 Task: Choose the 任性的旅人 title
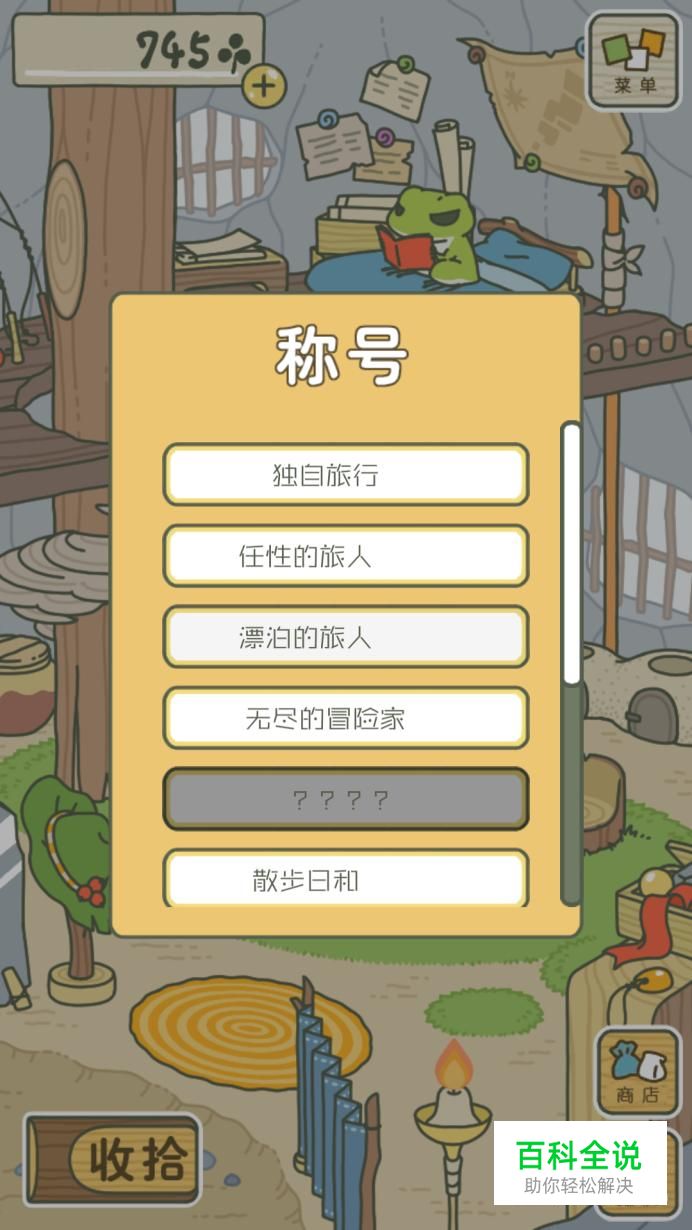pyautogui.click(x=345, y=555)
